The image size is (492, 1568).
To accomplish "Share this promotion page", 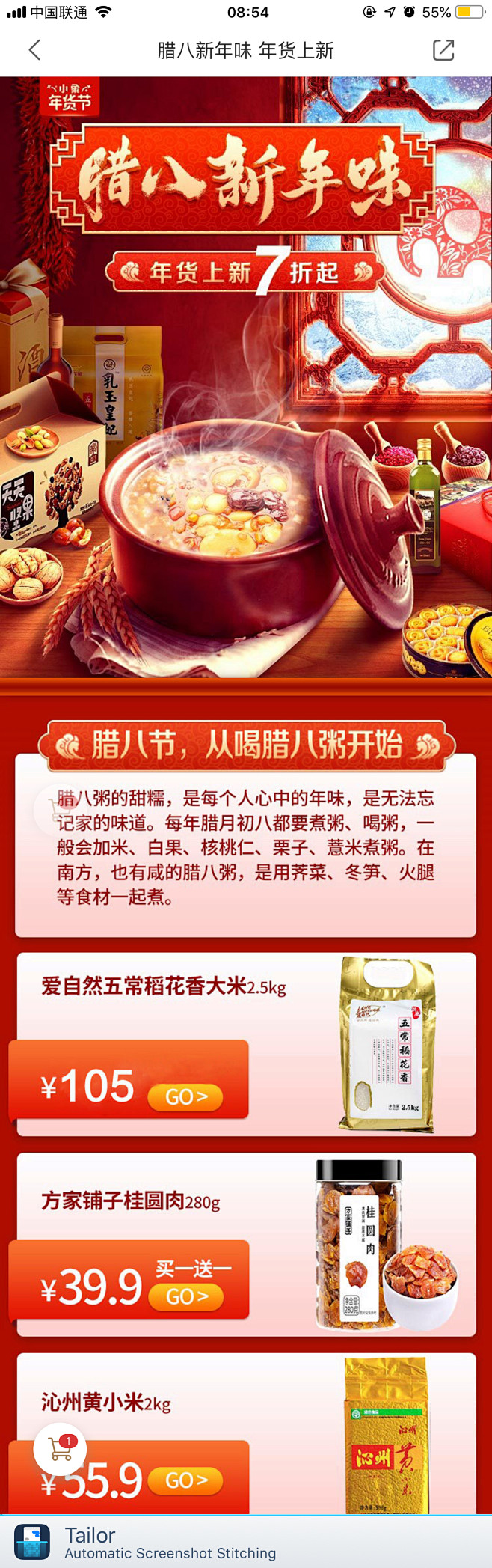I will point(443,50).
